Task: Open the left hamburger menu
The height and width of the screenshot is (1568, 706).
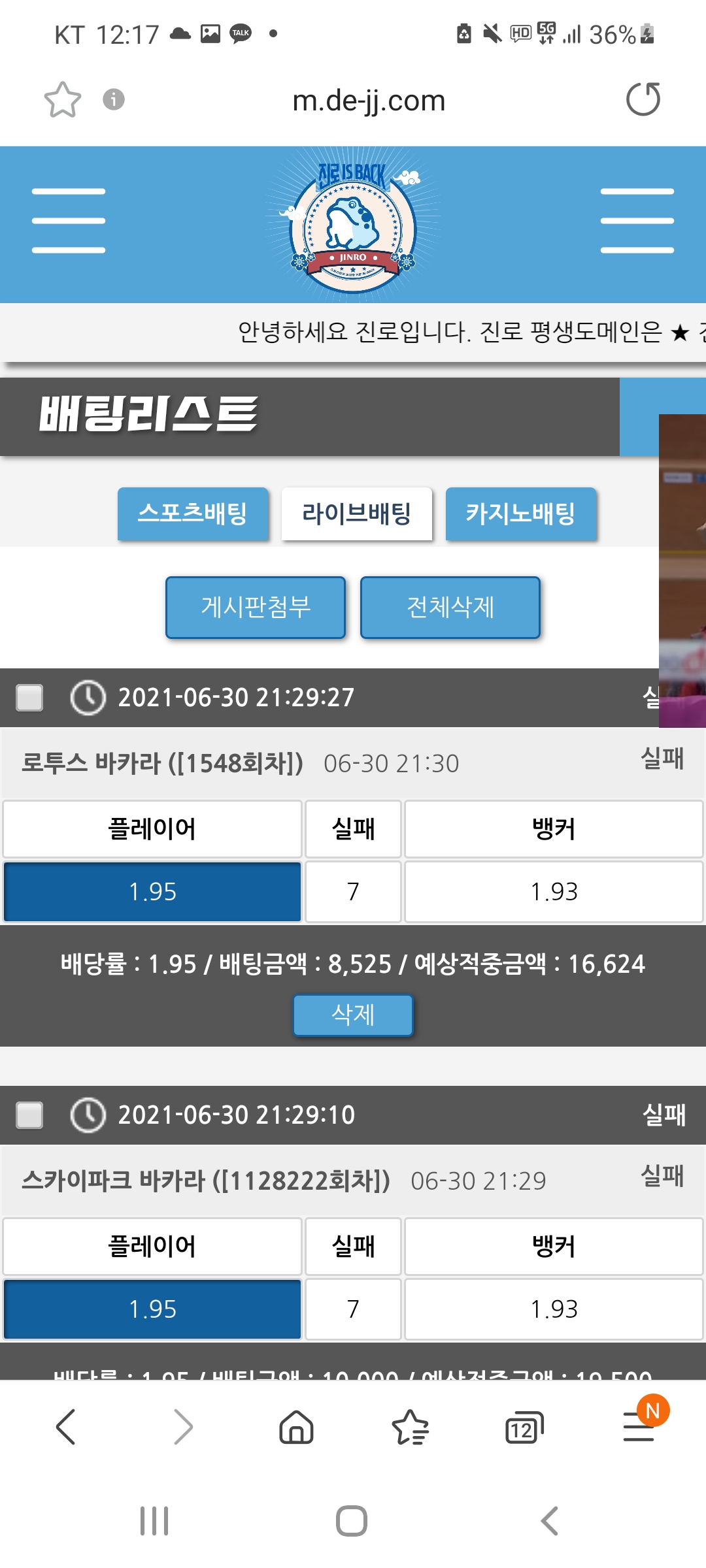Action: tap(69, 221)
